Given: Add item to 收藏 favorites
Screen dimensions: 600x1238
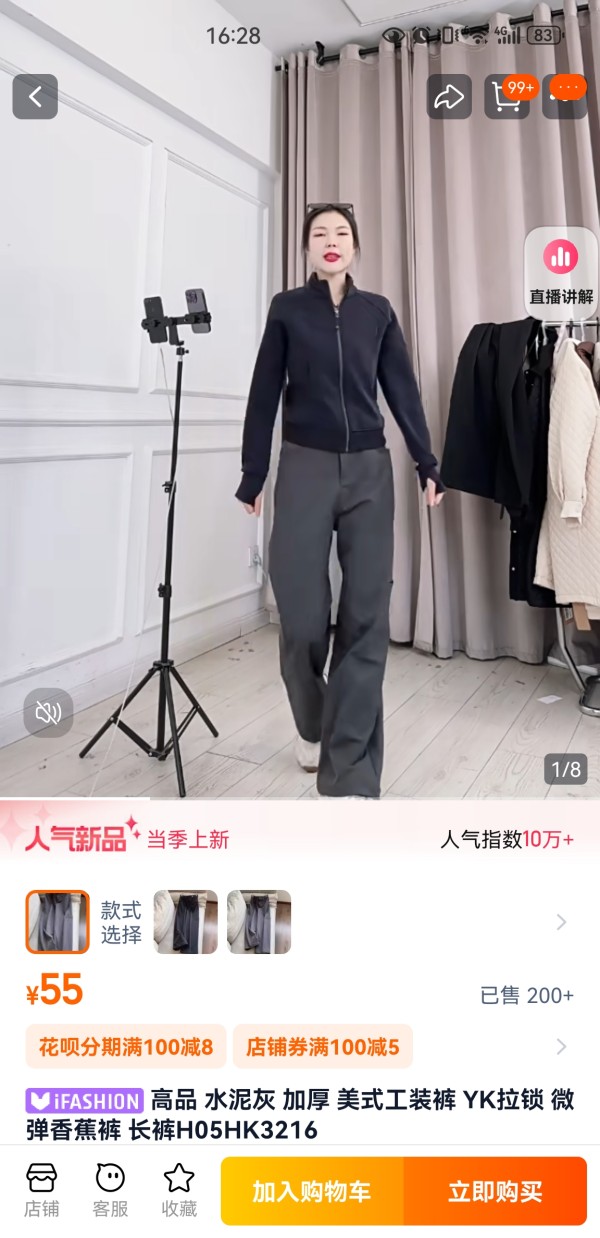Looking at the screenshot, I should [179, 1191].
